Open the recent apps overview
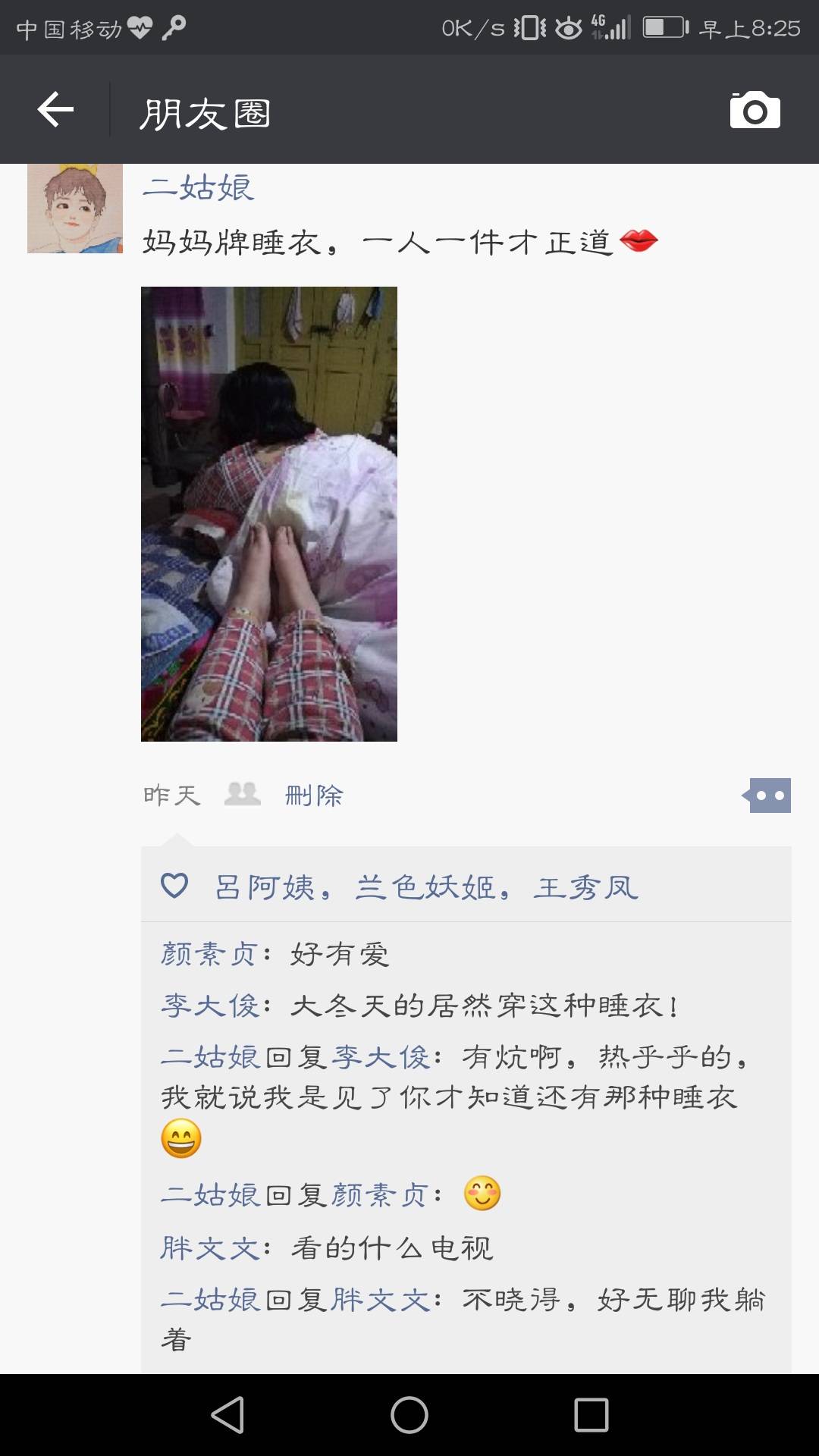This screenshot has height=1456, width=819. coord(591,1415)
